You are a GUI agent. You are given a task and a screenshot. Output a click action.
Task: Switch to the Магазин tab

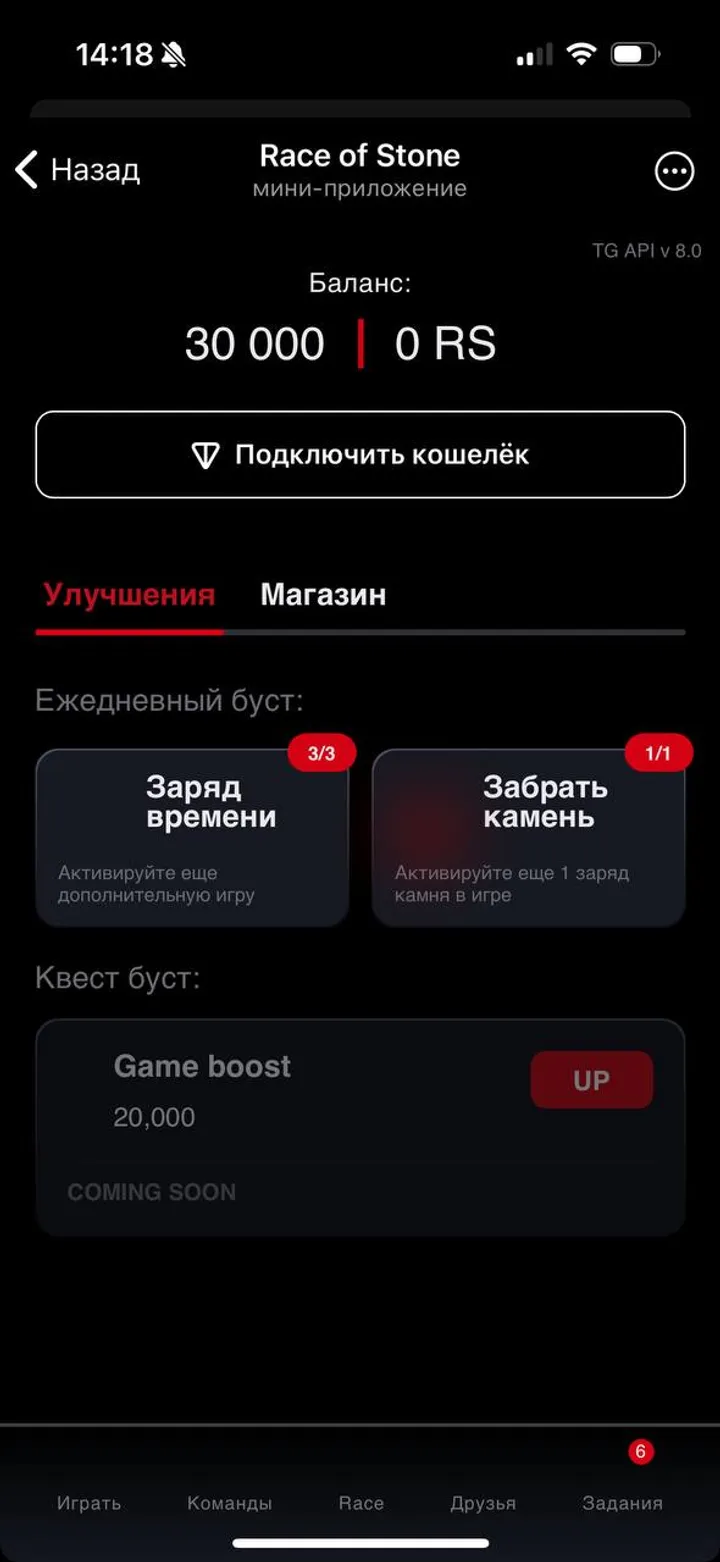coord(324,594)
